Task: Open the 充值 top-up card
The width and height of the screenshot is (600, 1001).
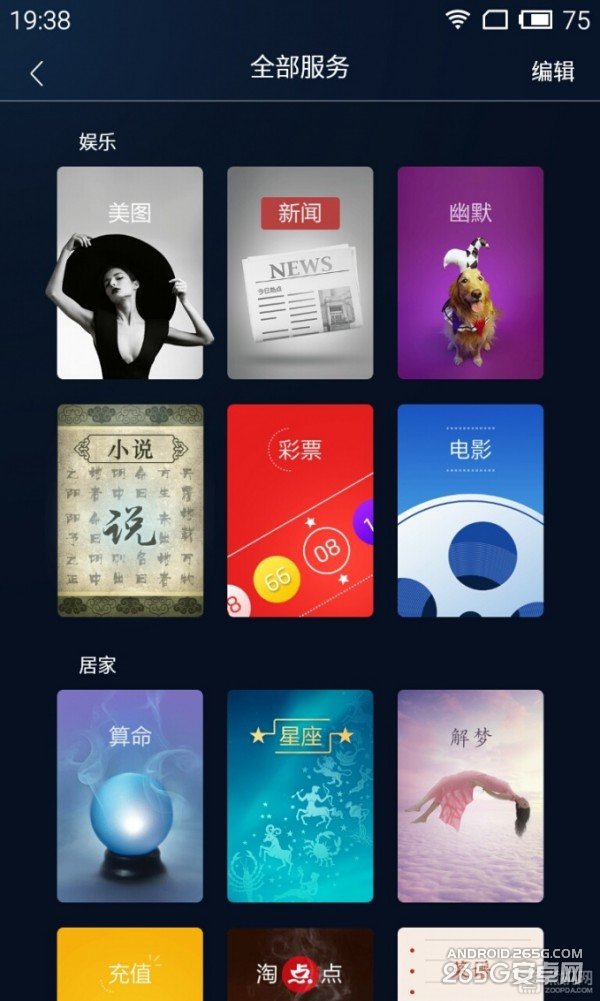Action: [130, 965]
